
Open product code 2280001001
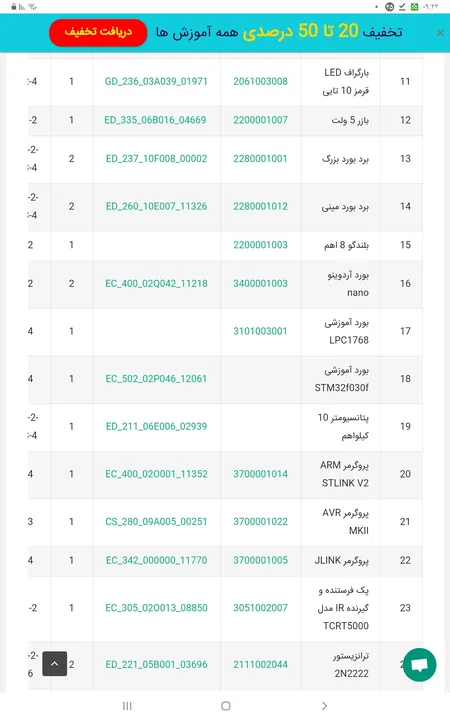(x=260, y=158)
